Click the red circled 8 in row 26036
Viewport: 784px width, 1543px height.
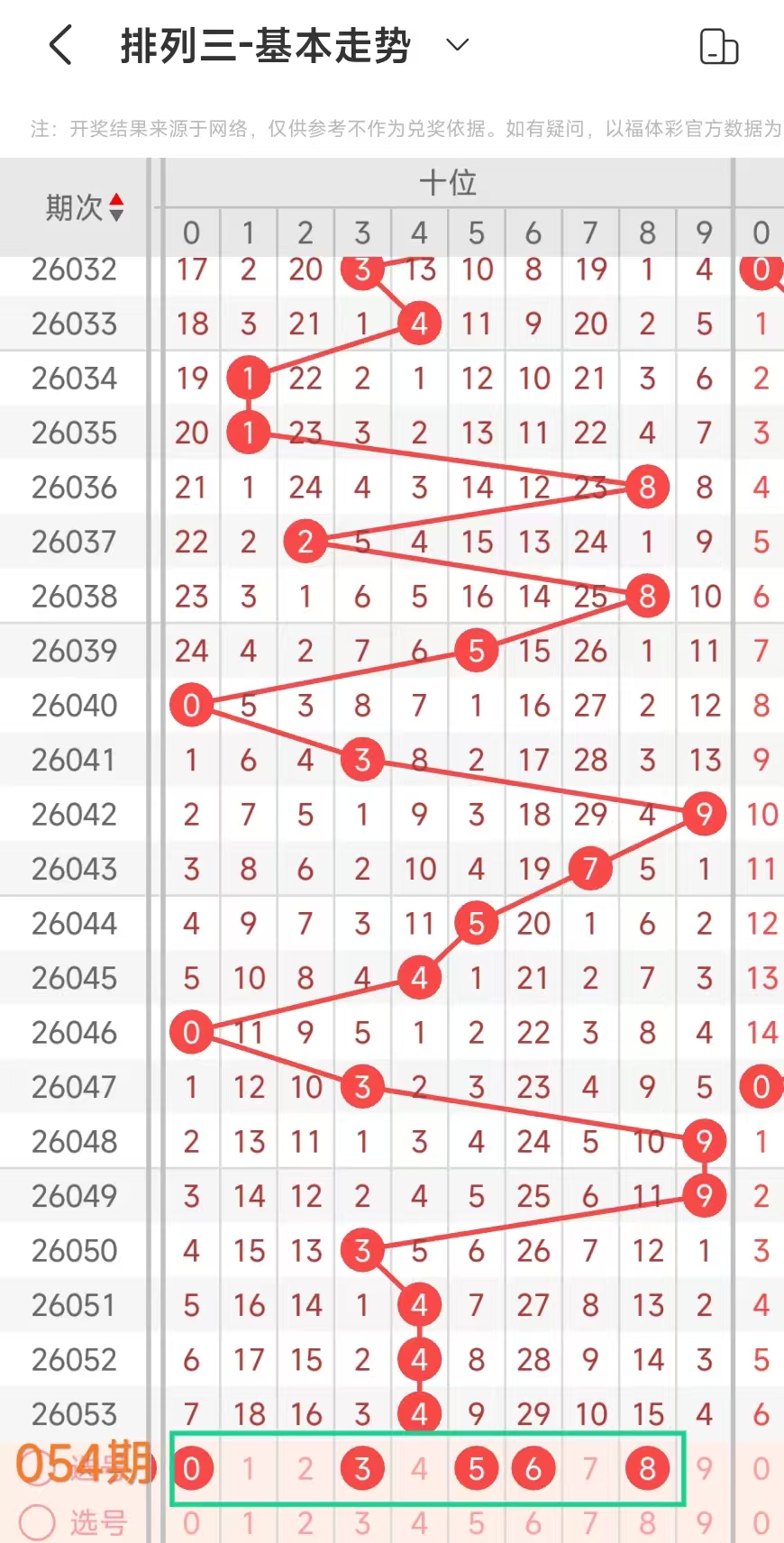(646, 487)
